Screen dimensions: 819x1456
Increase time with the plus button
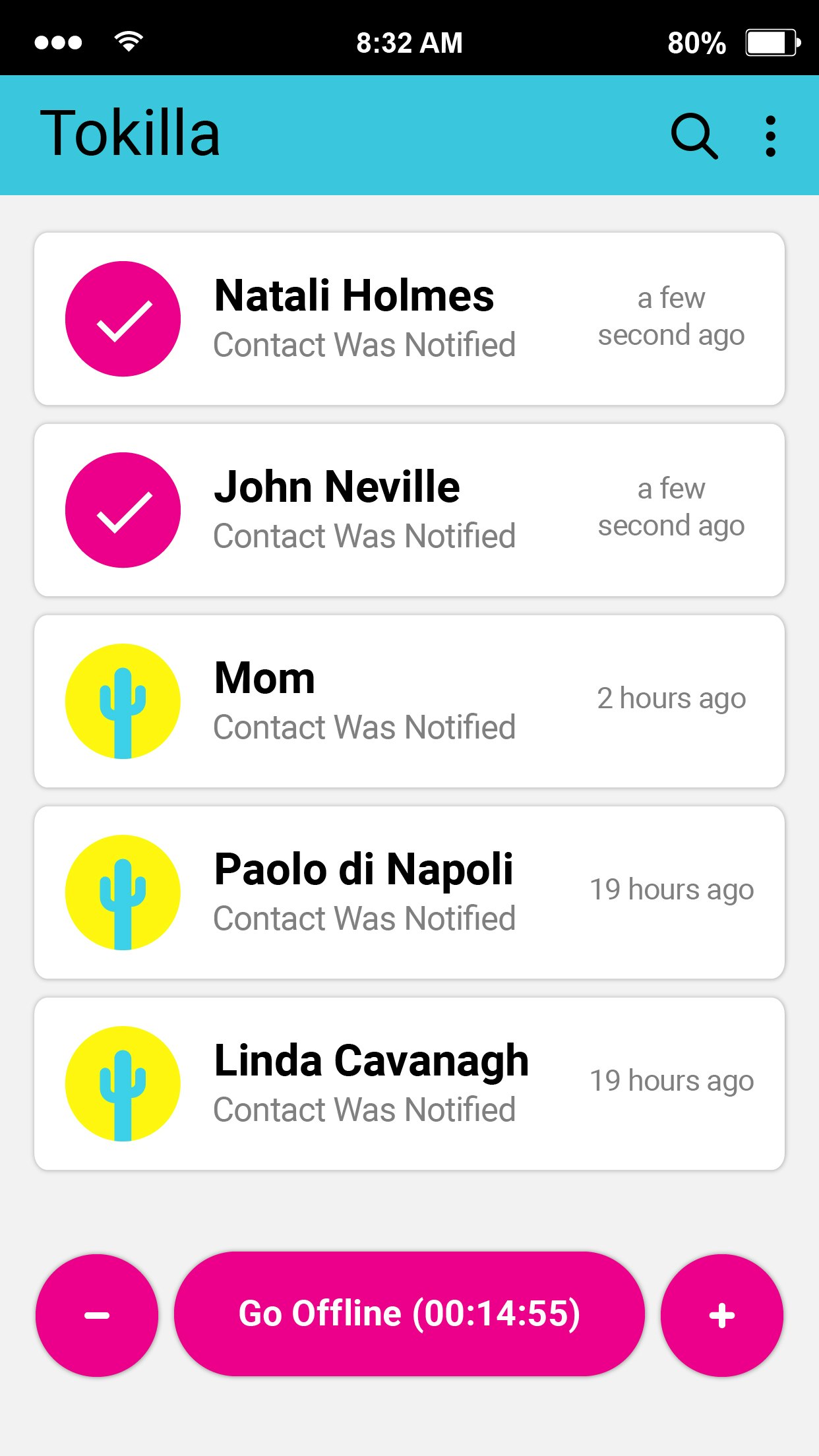tap(722, 1316)
